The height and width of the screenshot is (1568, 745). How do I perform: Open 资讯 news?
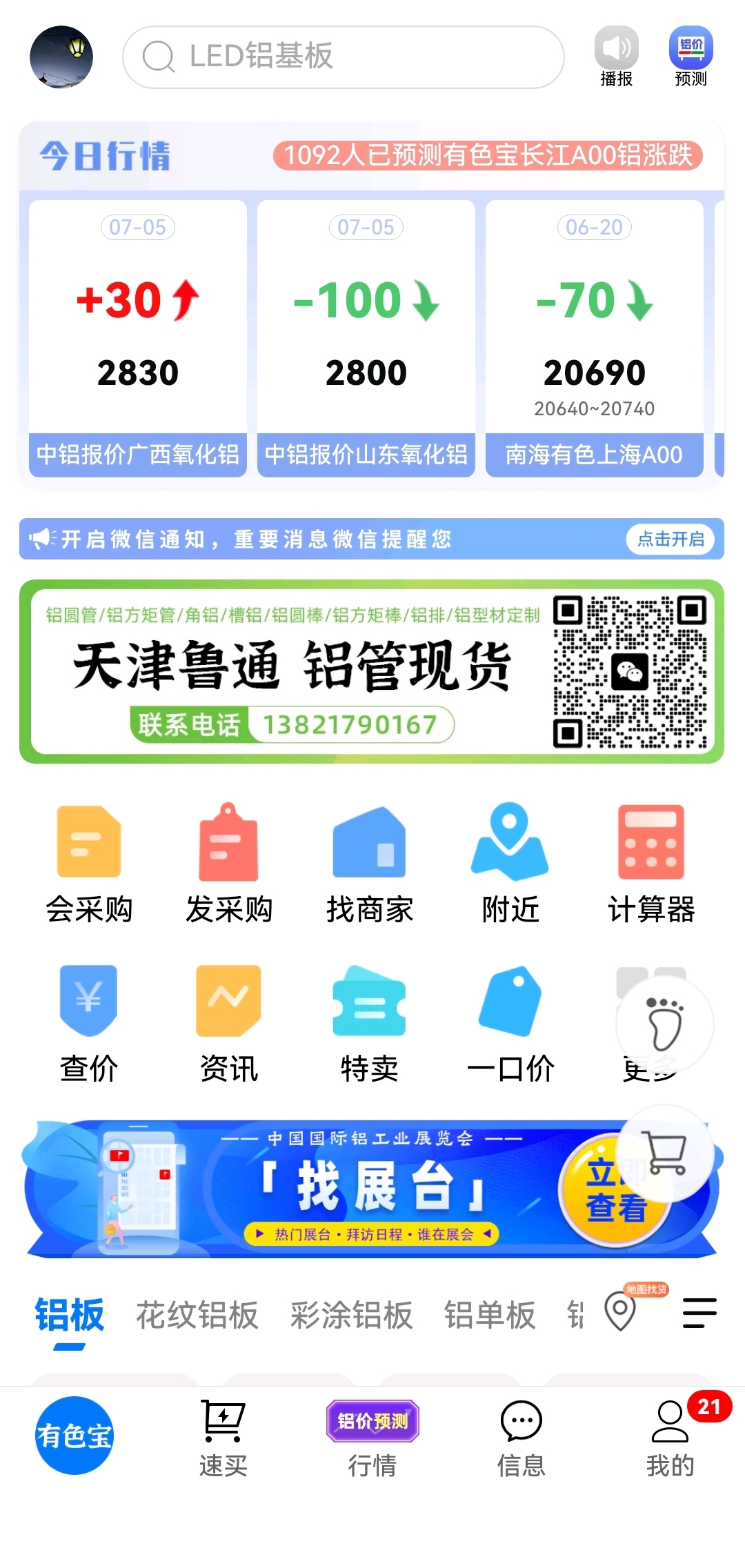(229, 1024)
